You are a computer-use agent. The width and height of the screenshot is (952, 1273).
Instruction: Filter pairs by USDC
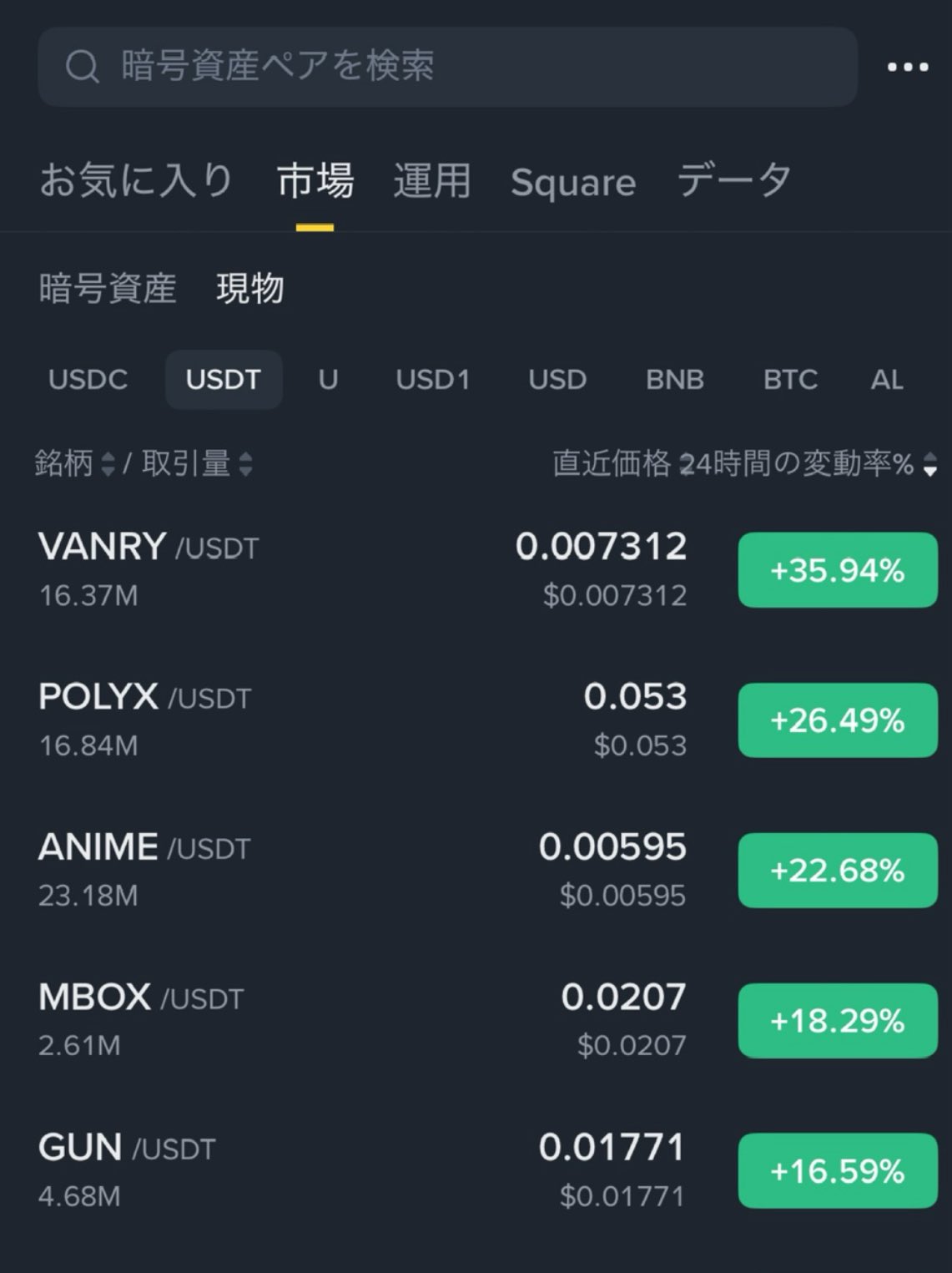(88, 380)
